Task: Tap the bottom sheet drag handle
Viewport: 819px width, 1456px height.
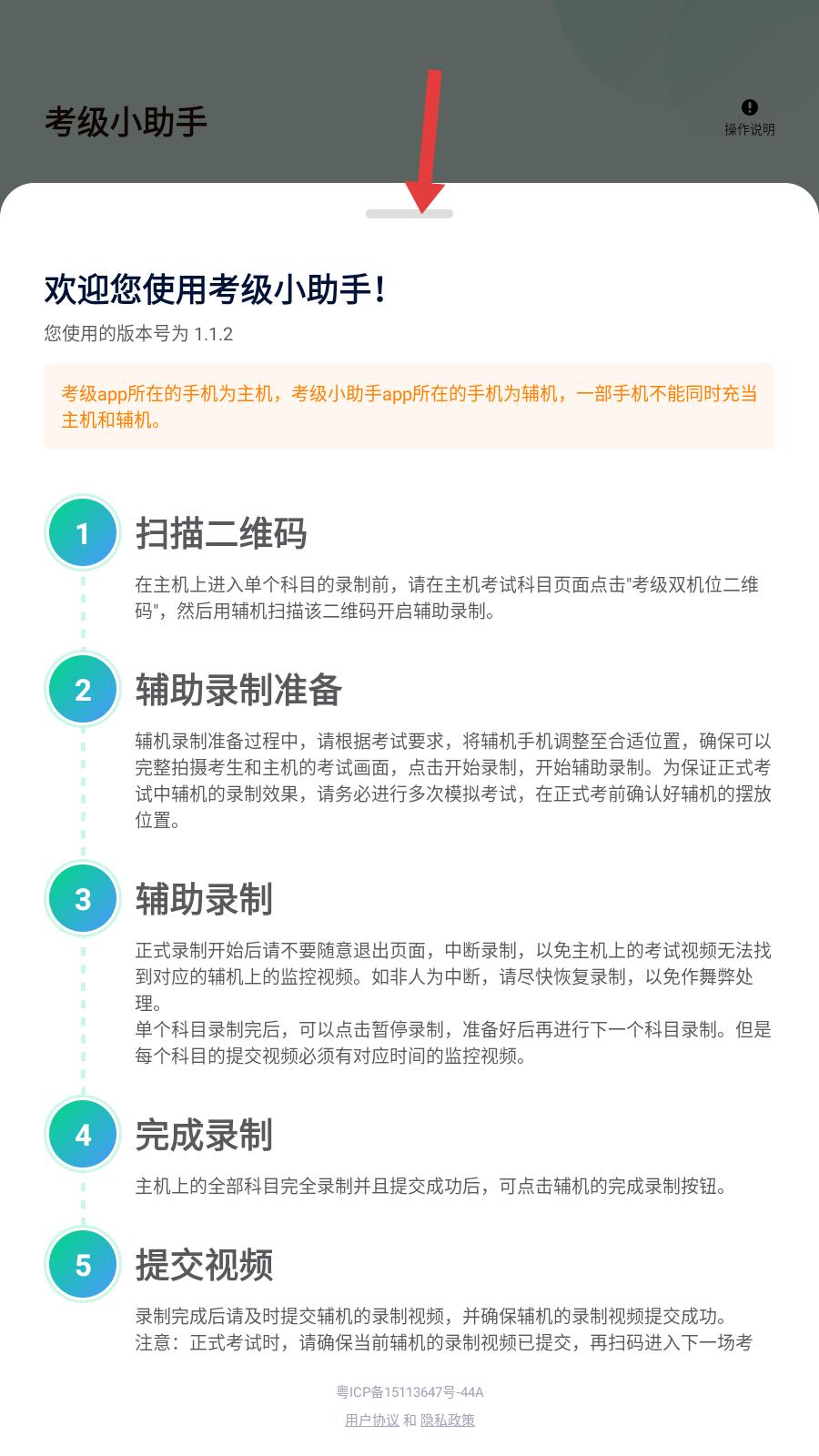Action: coord(409,214)
